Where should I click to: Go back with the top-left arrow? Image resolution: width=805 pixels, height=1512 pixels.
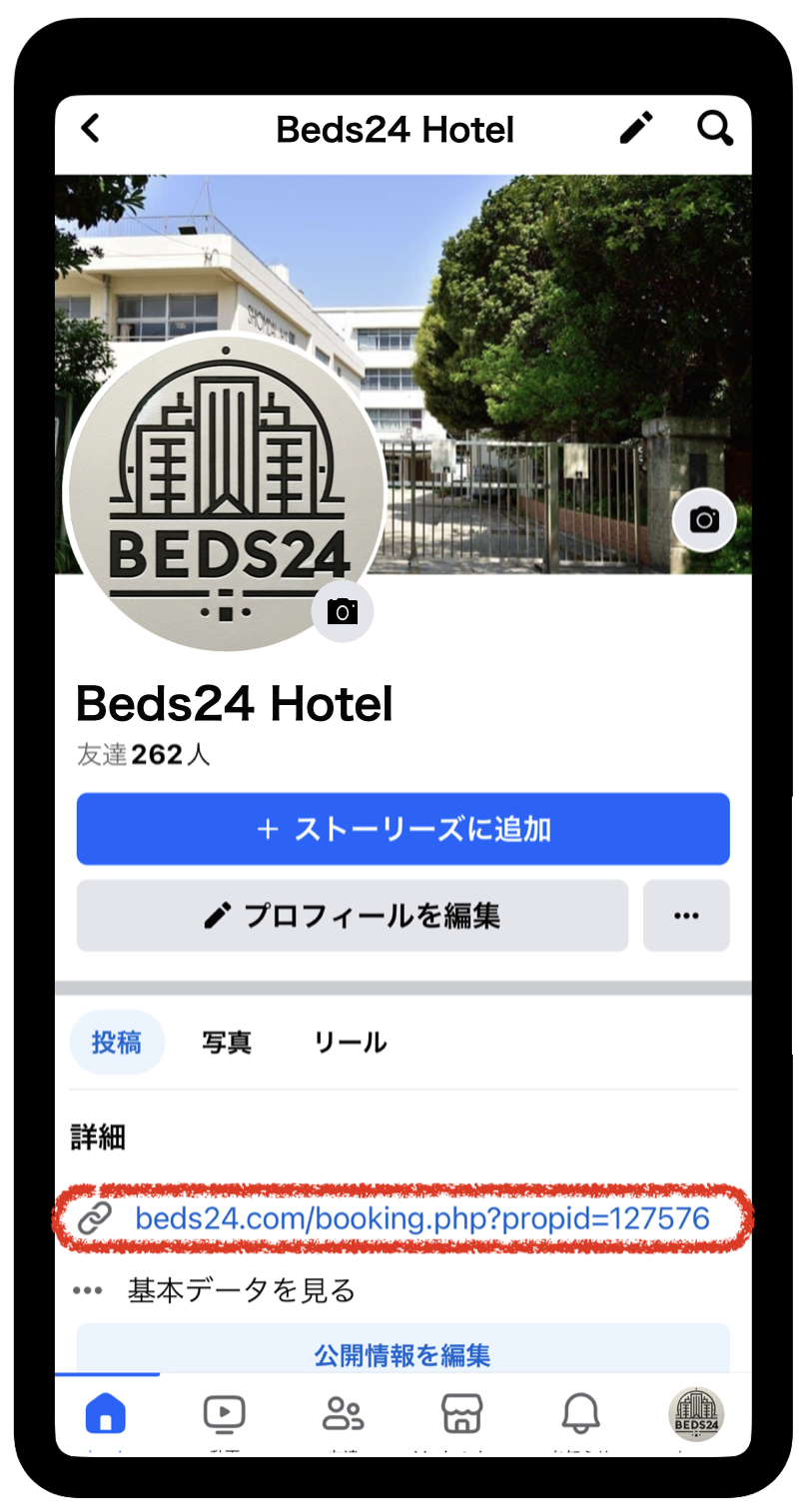(91, 128)
